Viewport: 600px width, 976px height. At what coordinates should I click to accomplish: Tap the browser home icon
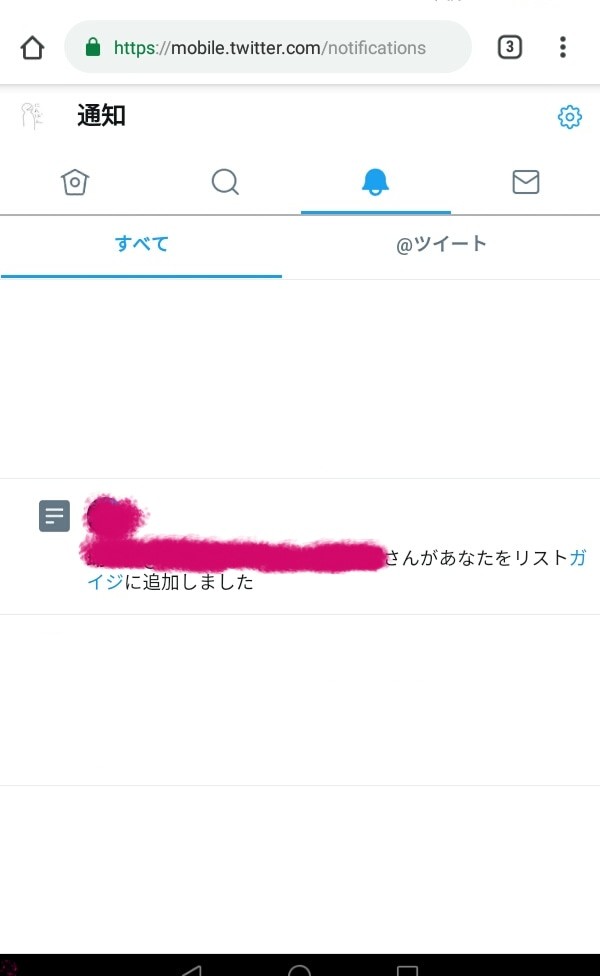33,47
